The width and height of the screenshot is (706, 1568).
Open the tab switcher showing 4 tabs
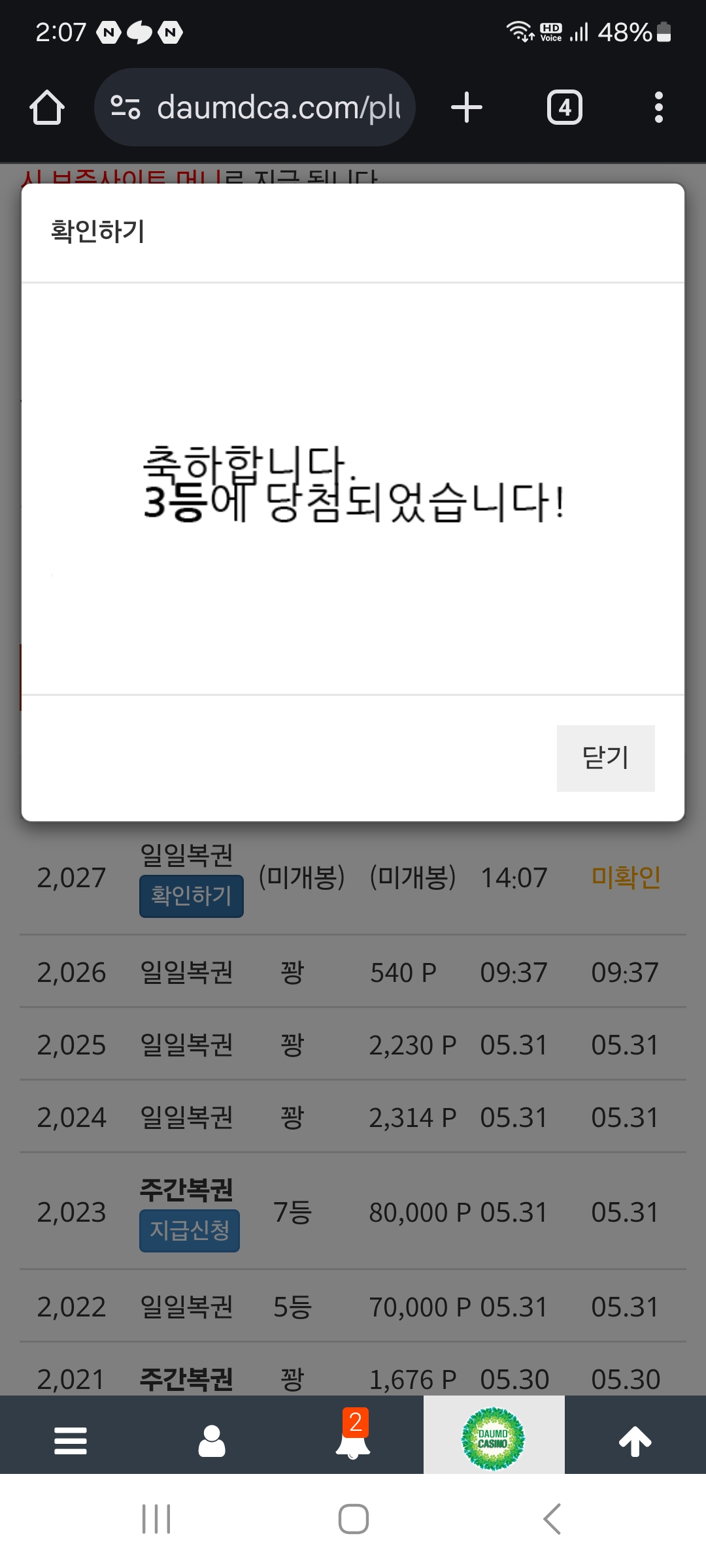[565, 107]
